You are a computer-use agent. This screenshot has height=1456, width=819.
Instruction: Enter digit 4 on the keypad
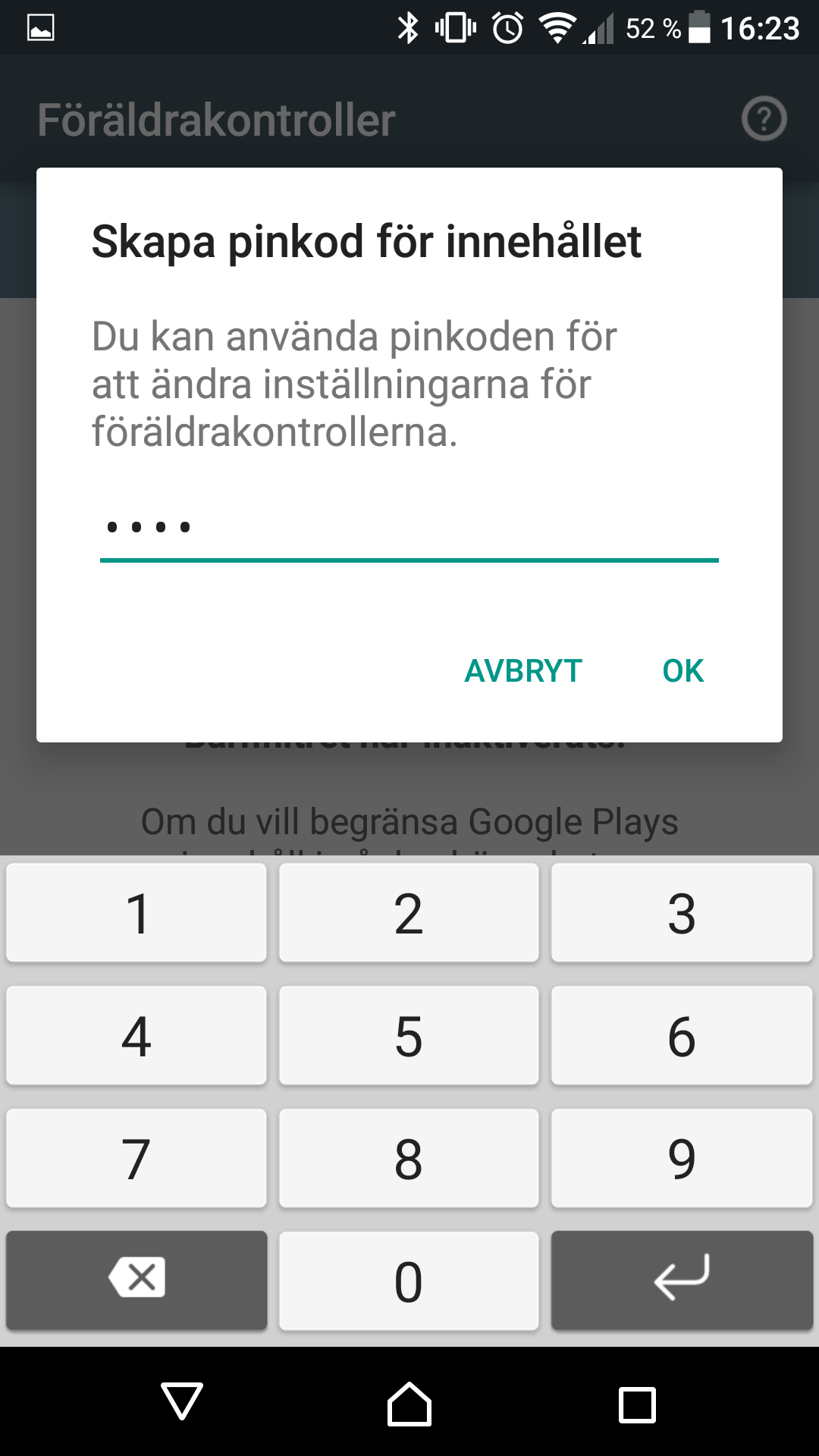(x=136, y=1036)
